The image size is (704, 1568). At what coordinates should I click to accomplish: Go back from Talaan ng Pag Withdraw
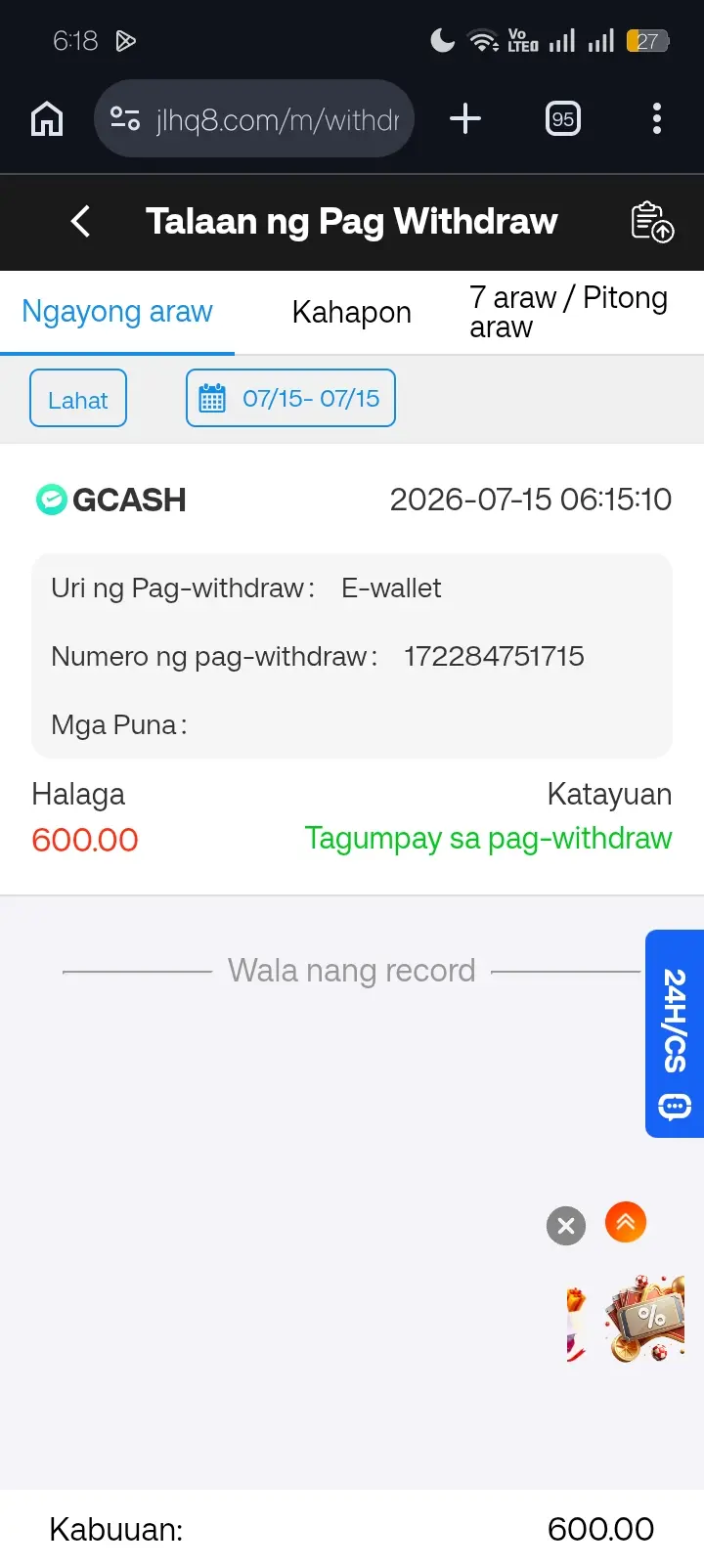(81, 221)
